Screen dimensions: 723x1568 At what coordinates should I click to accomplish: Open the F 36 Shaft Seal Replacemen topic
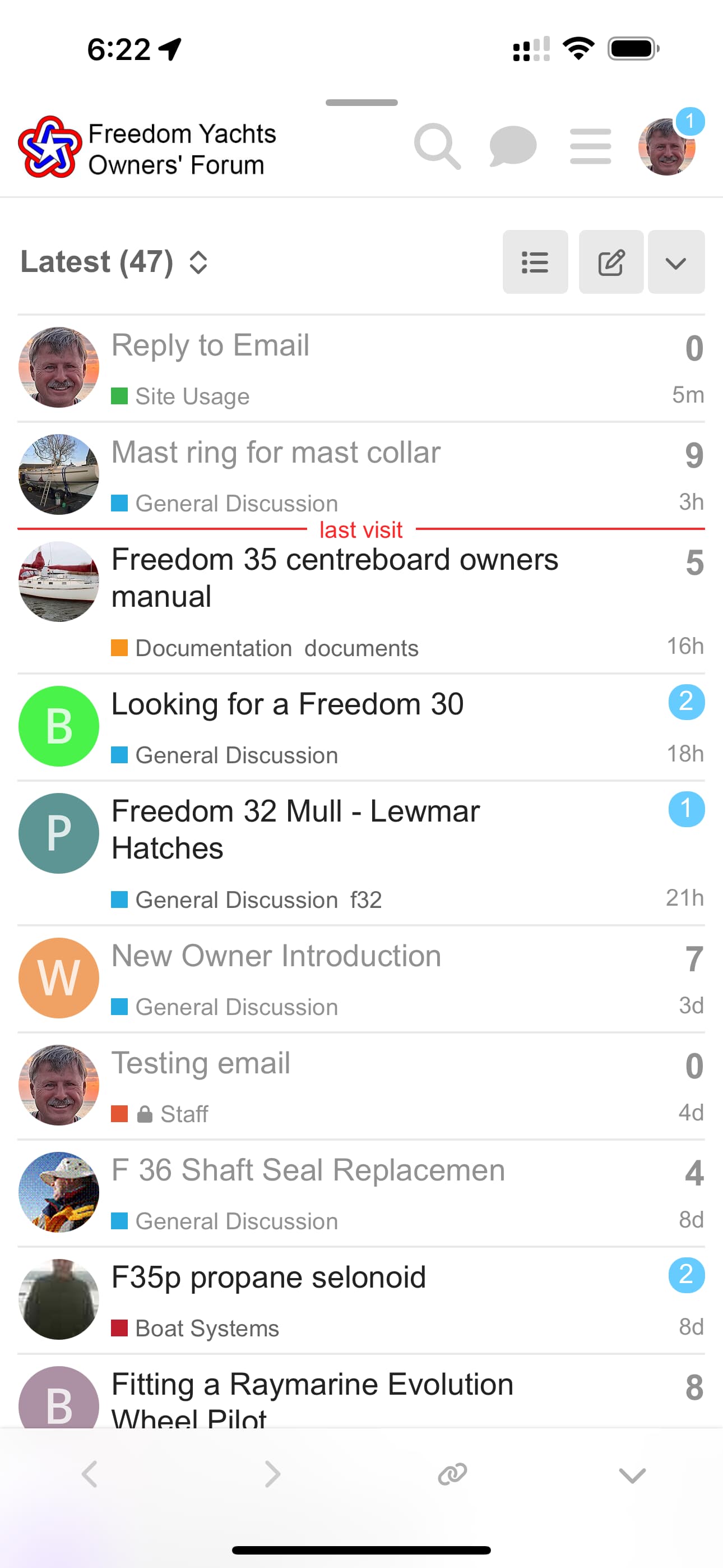[x=308, y=1170]
